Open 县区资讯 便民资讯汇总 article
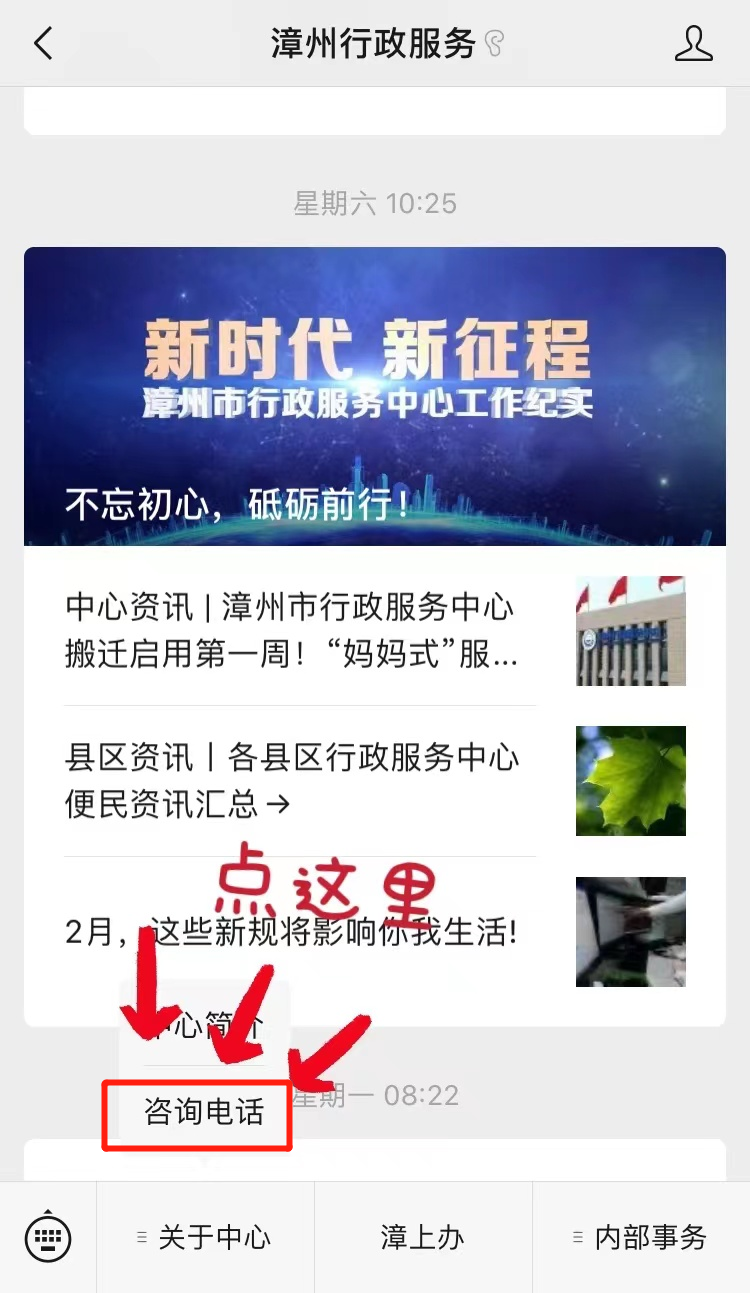 pos(300,781)
